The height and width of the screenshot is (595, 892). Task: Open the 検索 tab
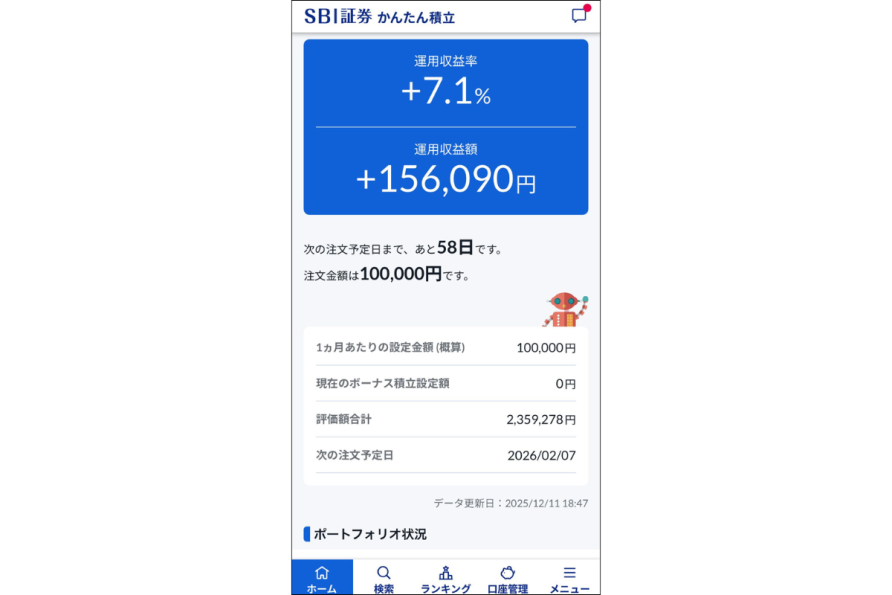coord(384,578)
